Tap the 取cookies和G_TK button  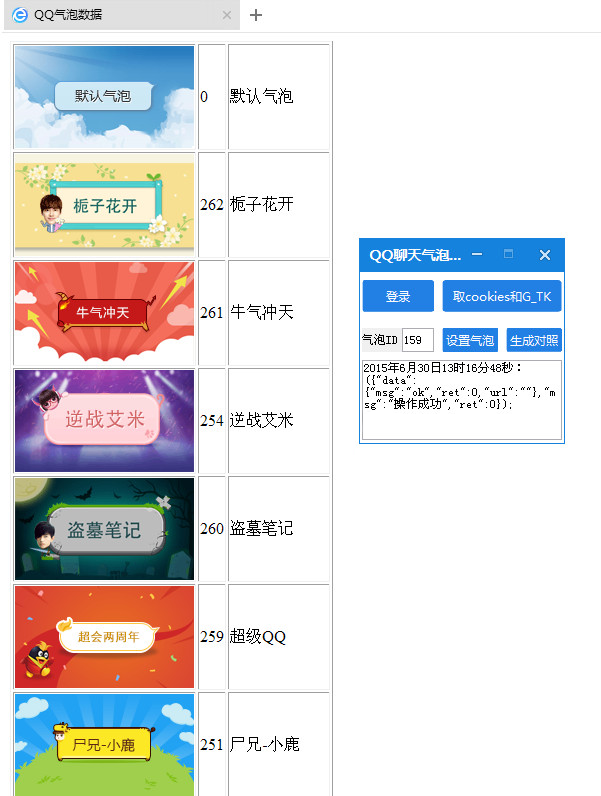[x=502, y=296]
